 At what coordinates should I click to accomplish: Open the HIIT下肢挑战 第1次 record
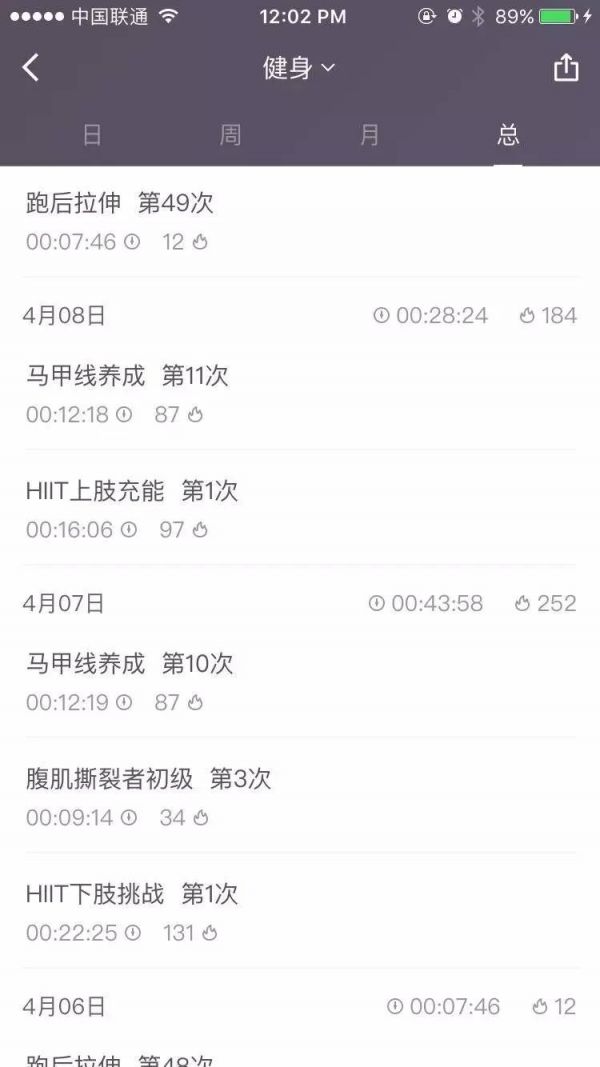point(300,912)
